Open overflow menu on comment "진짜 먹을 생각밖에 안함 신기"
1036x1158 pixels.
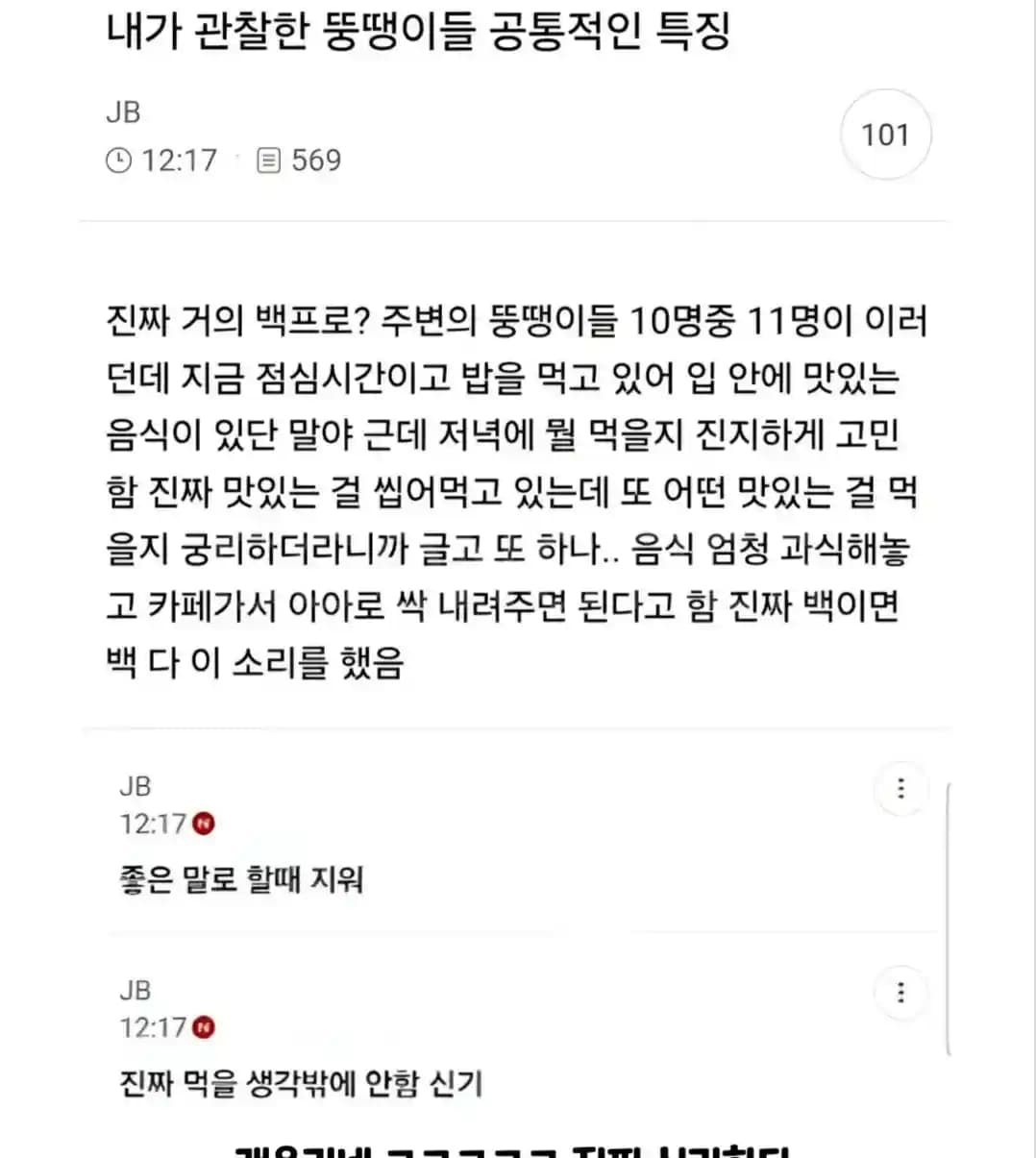pos(900,992)
